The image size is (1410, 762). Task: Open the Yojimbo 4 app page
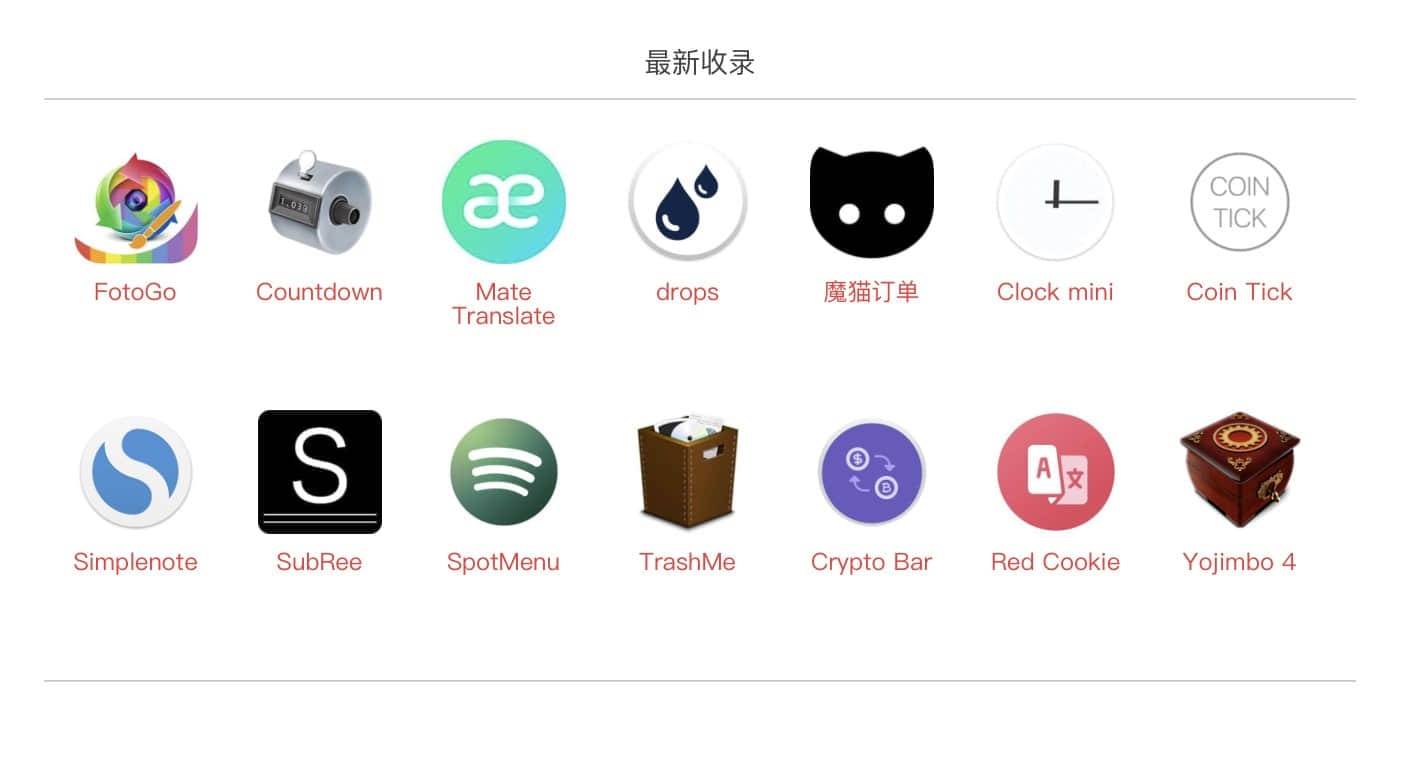pos(1239,472)
